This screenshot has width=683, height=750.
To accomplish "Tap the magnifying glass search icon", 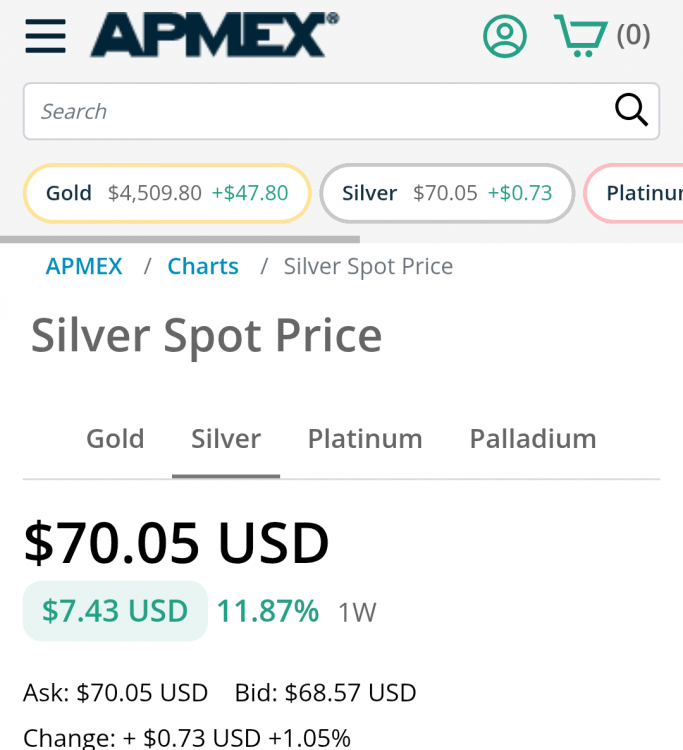I will 631,110.
